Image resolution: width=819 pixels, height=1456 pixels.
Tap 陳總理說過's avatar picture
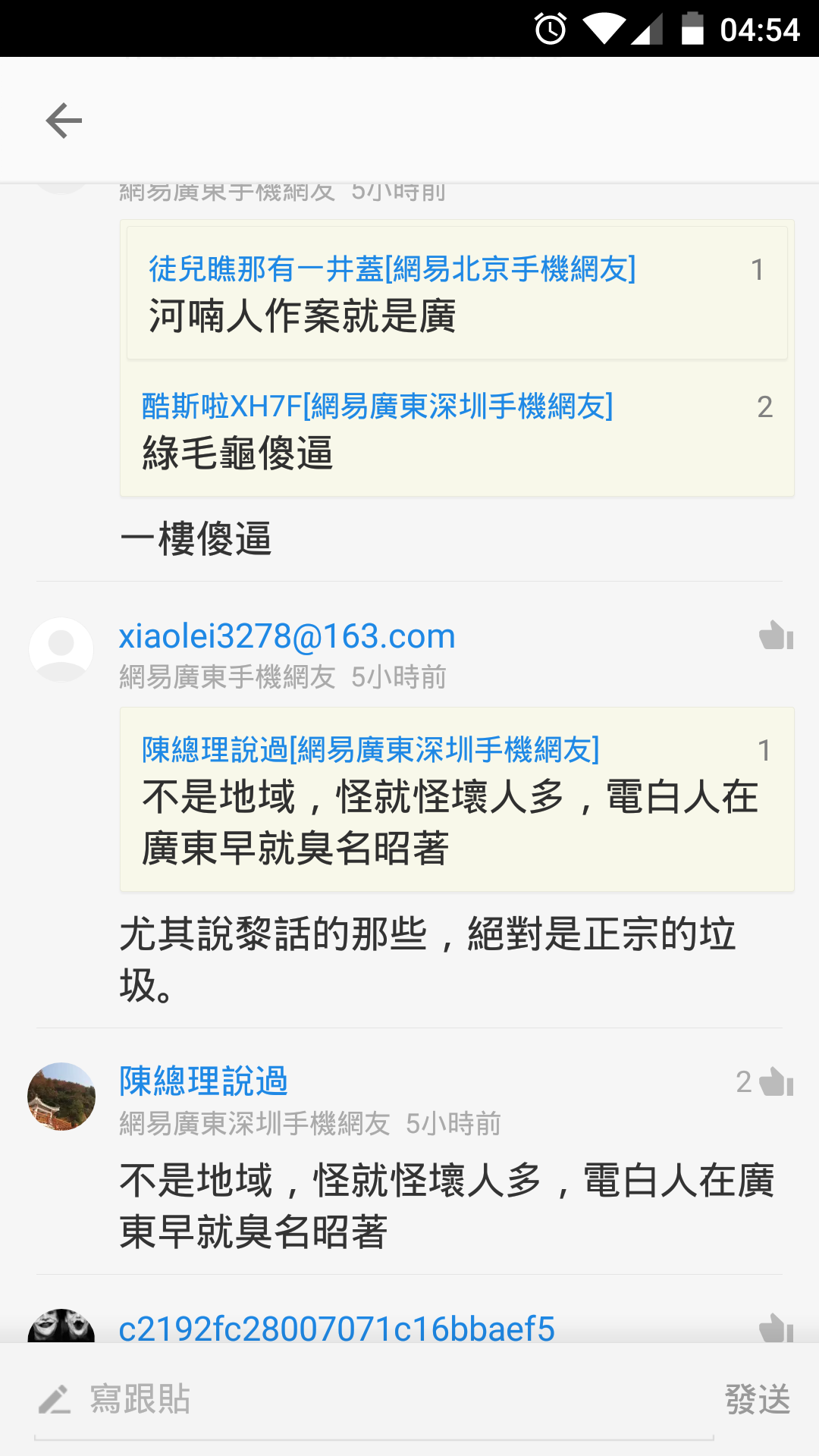coord(61,1097)
